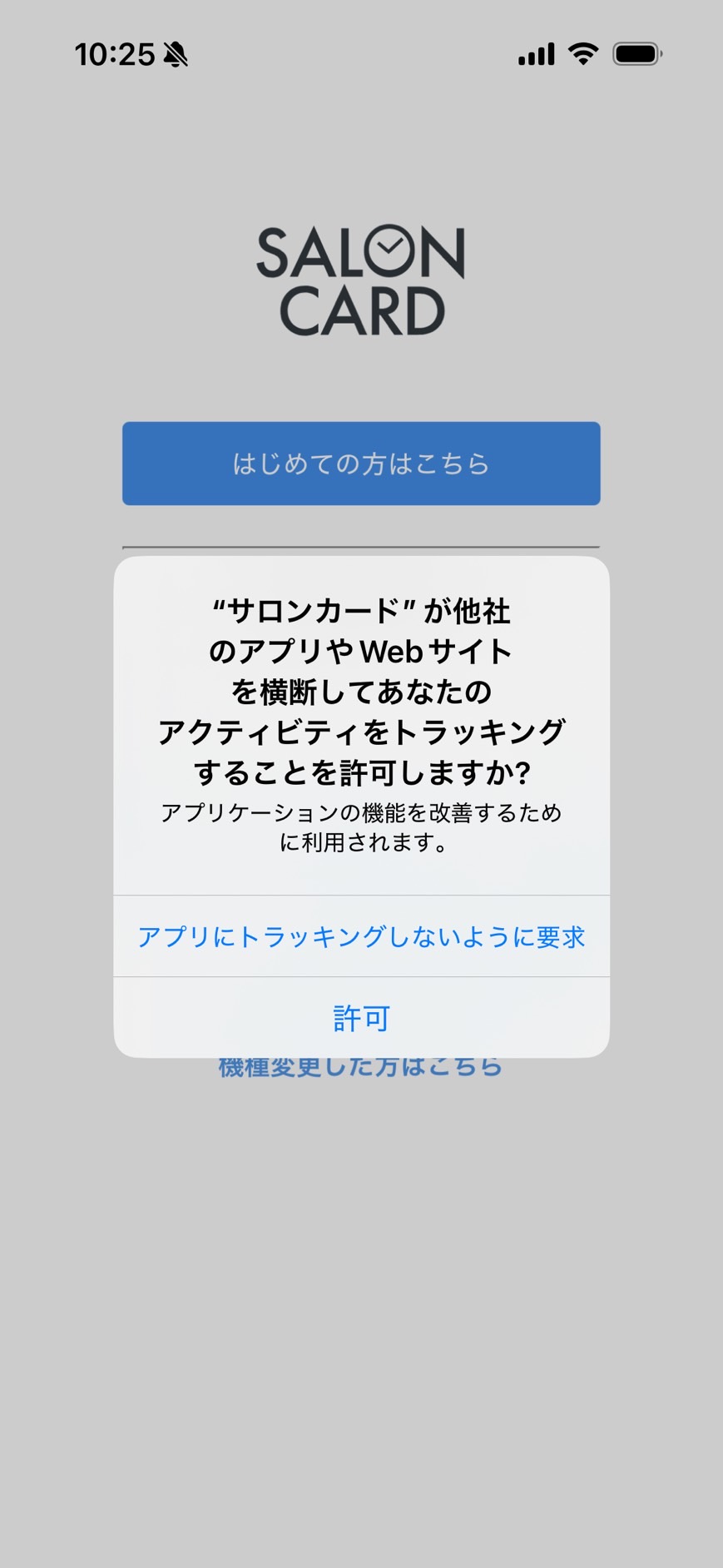Tap アプリにトラッキングしないように要求
The image size is (723, 1568).
[x=361, y=936]
